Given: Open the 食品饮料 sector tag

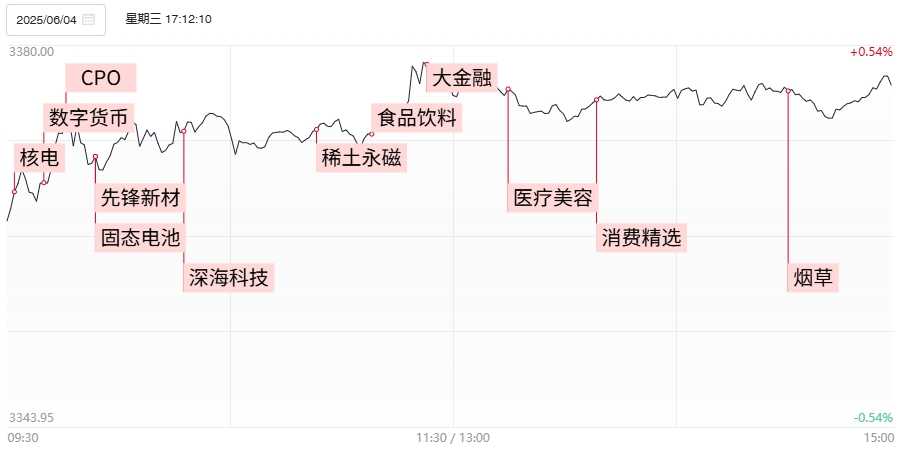Looking at the screenshot, I should (415, 117).
